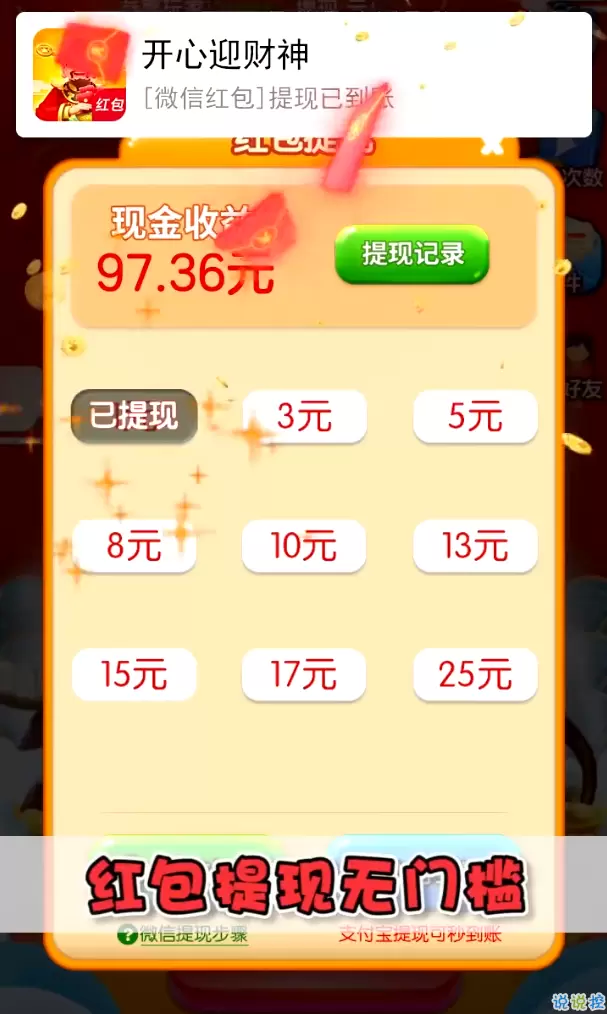View the 微信提现步骤 help link
607x1014 pixels.
click(183, 935)
